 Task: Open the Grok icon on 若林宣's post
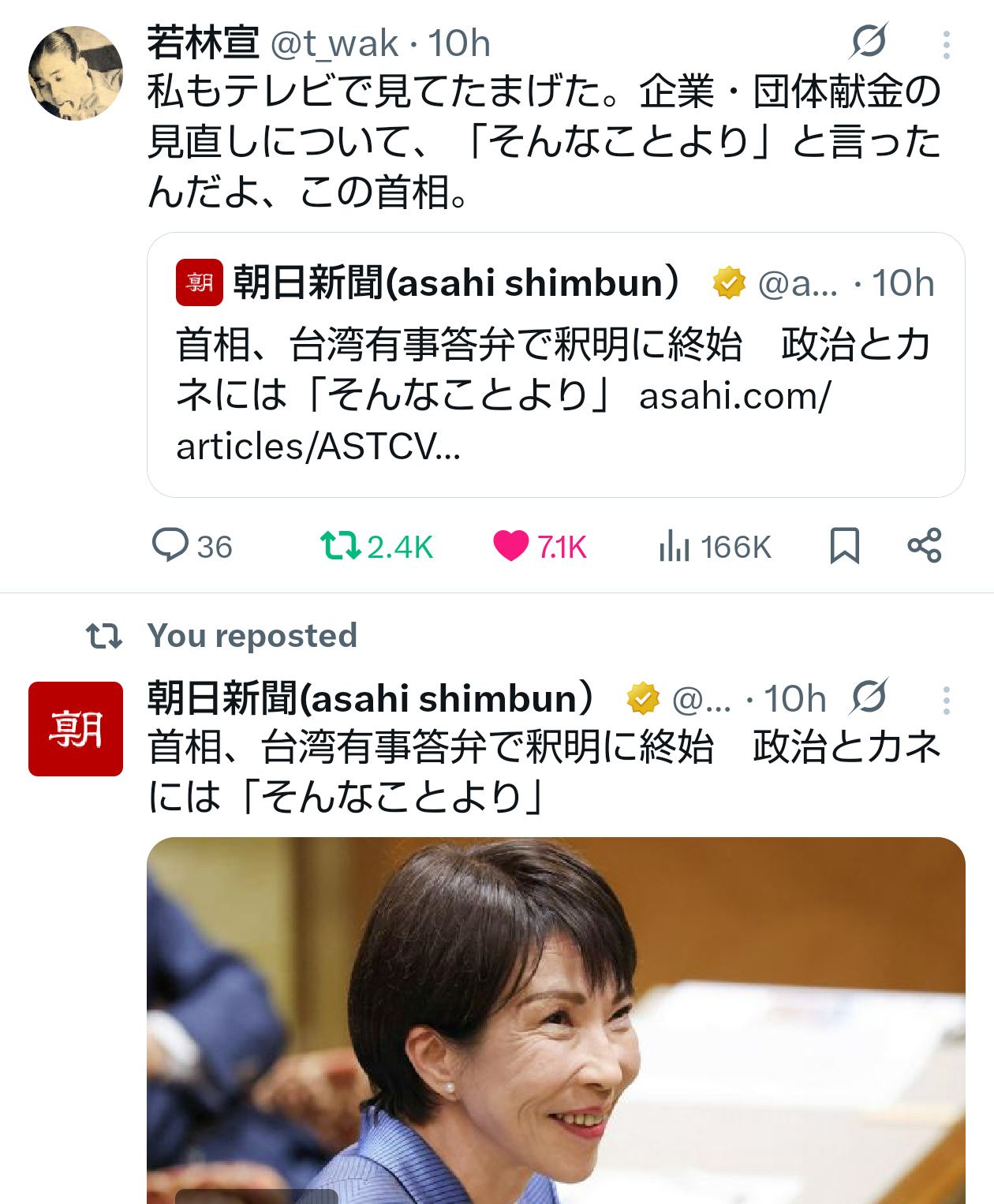869,41
